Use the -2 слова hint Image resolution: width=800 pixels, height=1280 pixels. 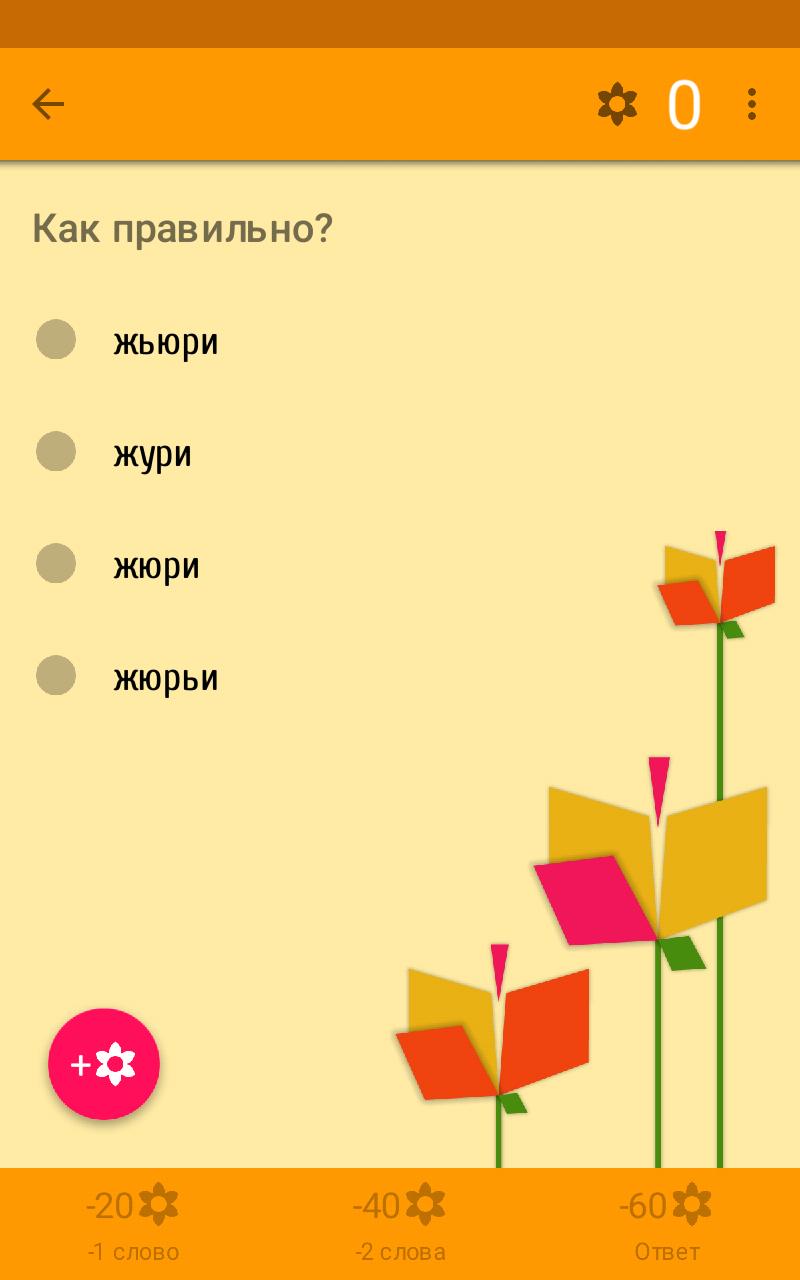[400, 1250]
